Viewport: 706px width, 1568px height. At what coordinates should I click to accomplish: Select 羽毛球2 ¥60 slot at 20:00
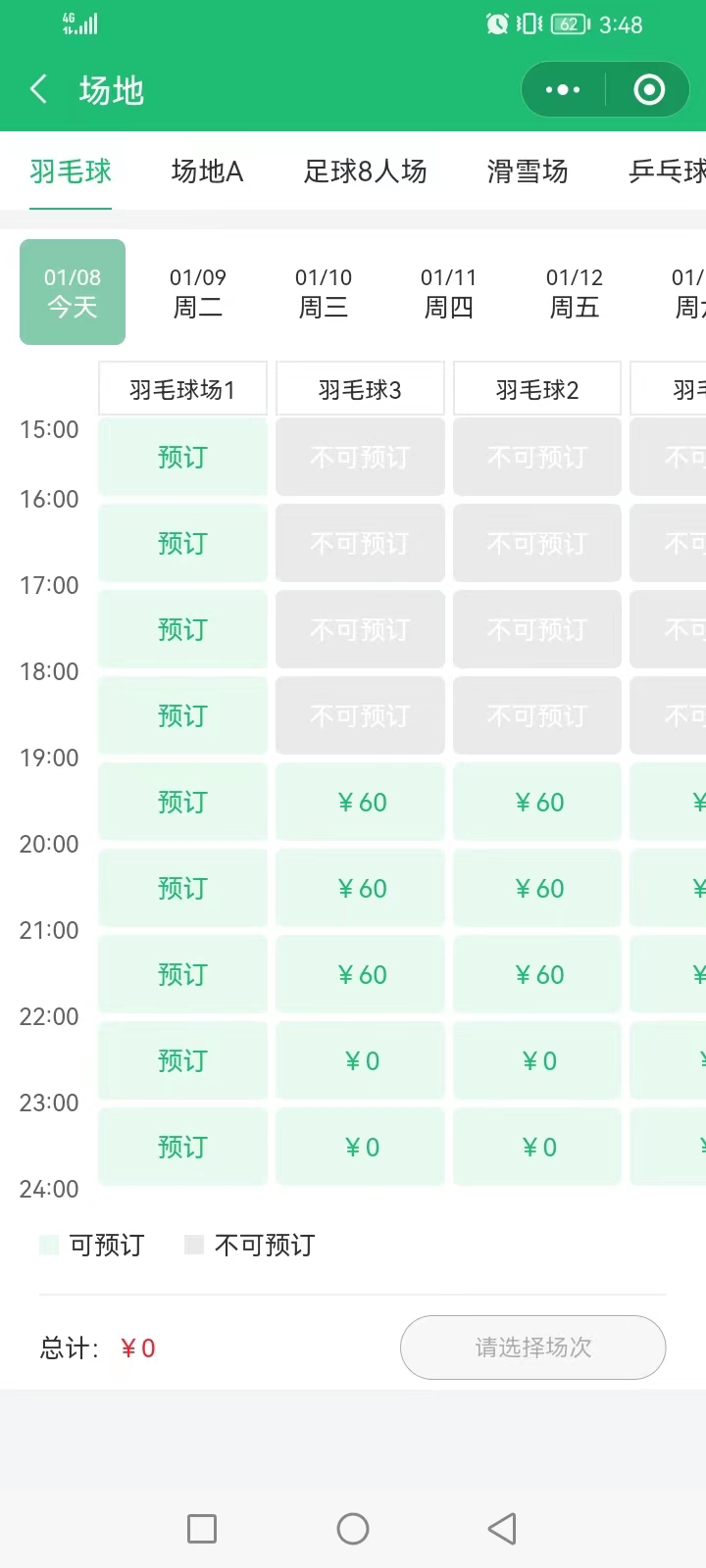pyautogui.click(x=537, y=889)
